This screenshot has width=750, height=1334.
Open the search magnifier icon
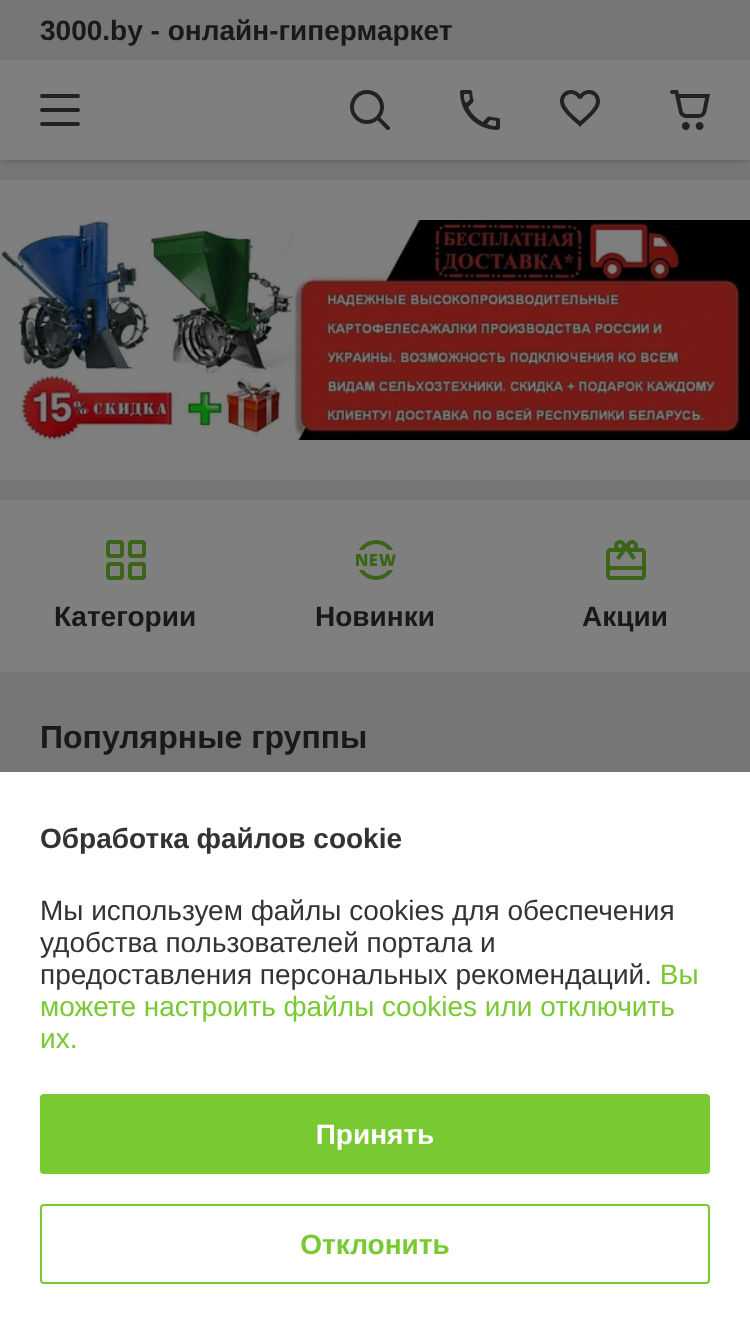370,110
